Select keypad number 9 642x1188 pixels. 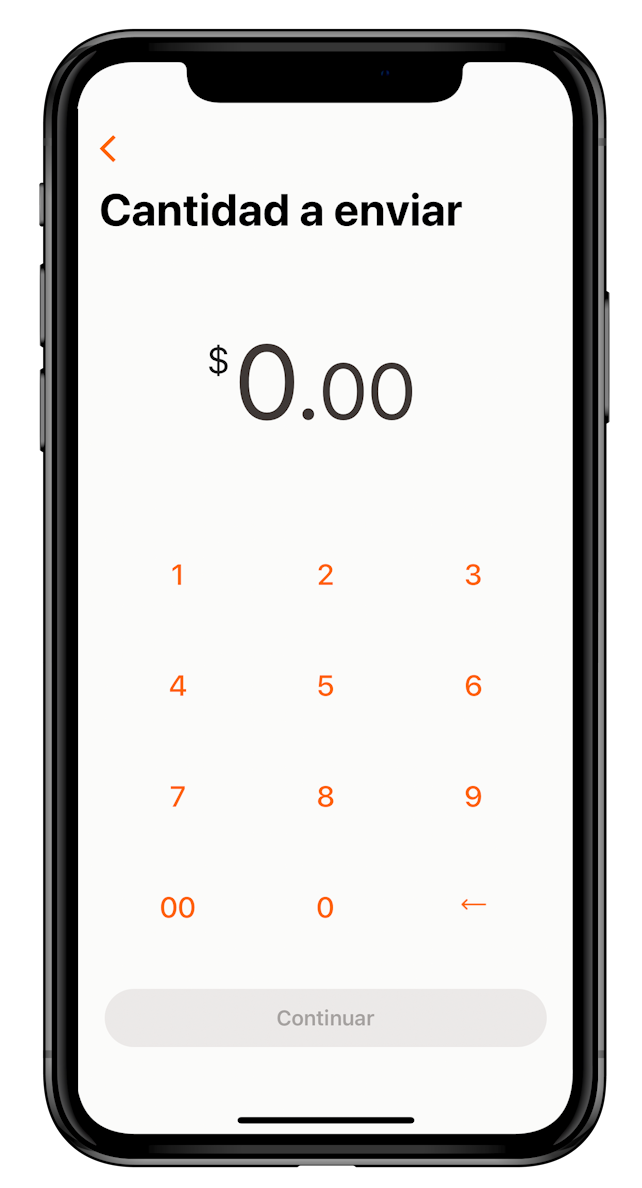[473, 797]
